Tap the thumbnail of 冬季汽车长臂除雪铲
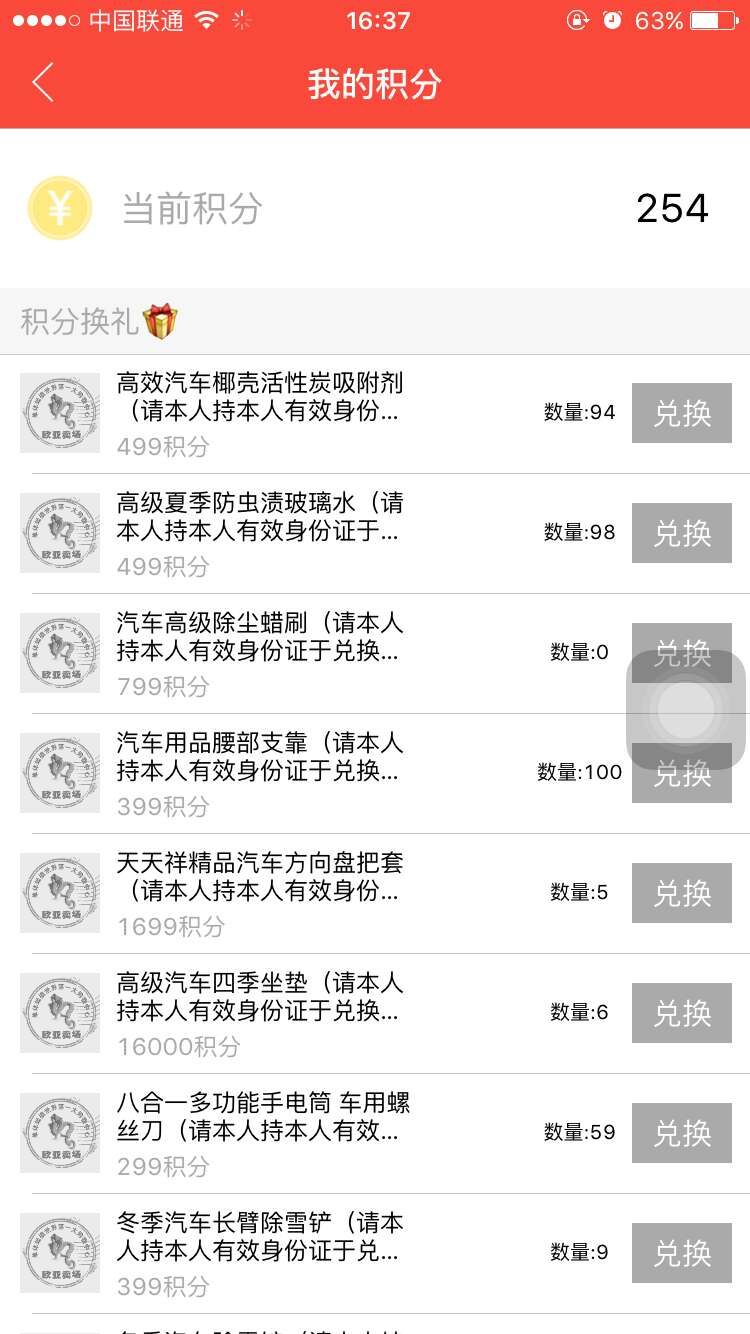This screenshot has height=1334, width=750. click(x=60, y=1252)
